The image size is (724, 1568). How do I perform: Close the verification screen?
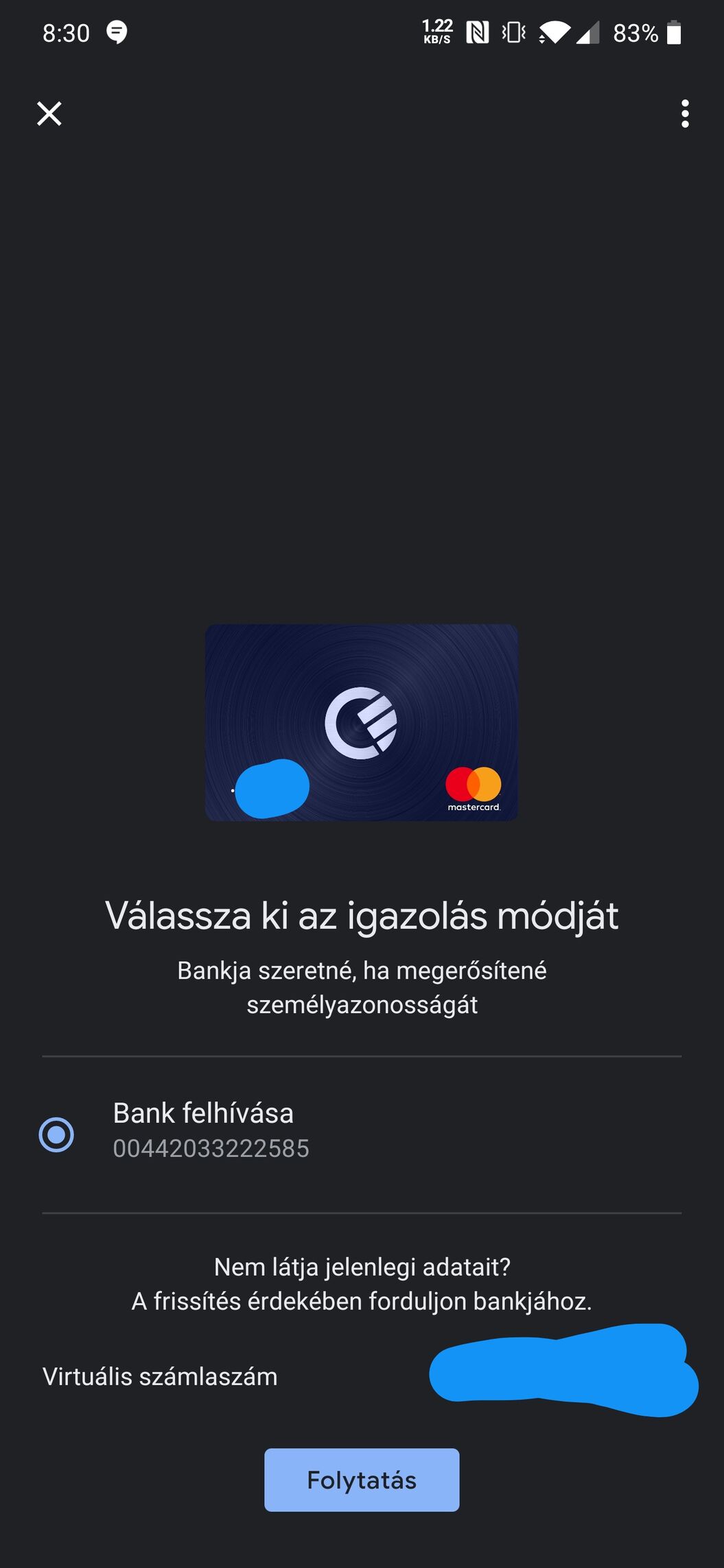(x=49, y=114)
